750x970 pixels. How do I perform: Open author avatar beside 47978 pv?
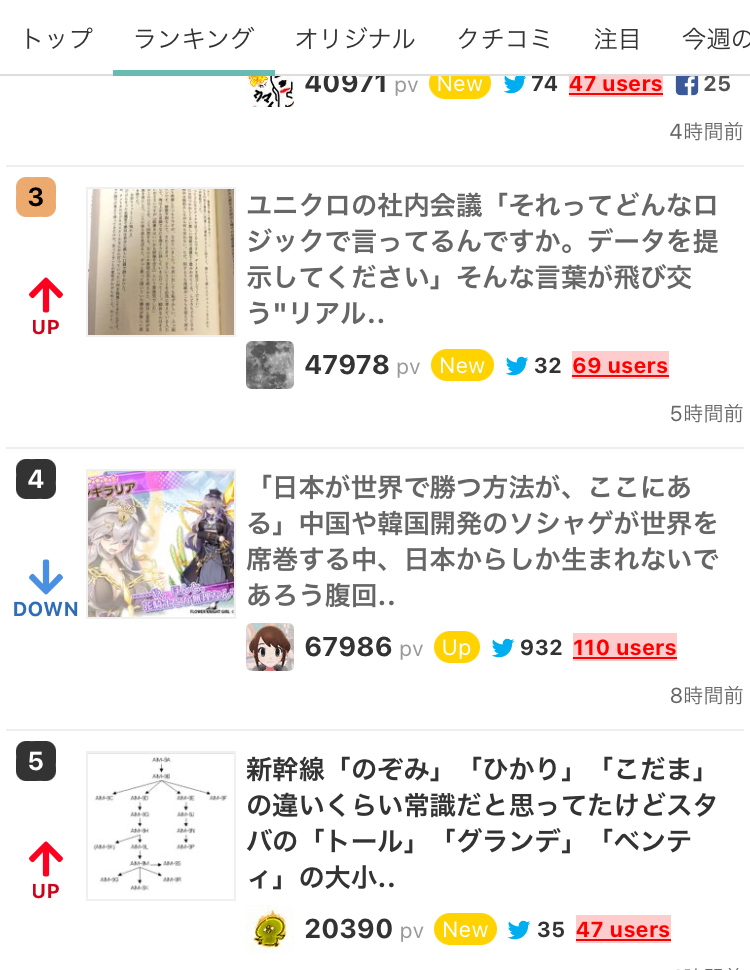coord(270,365)
